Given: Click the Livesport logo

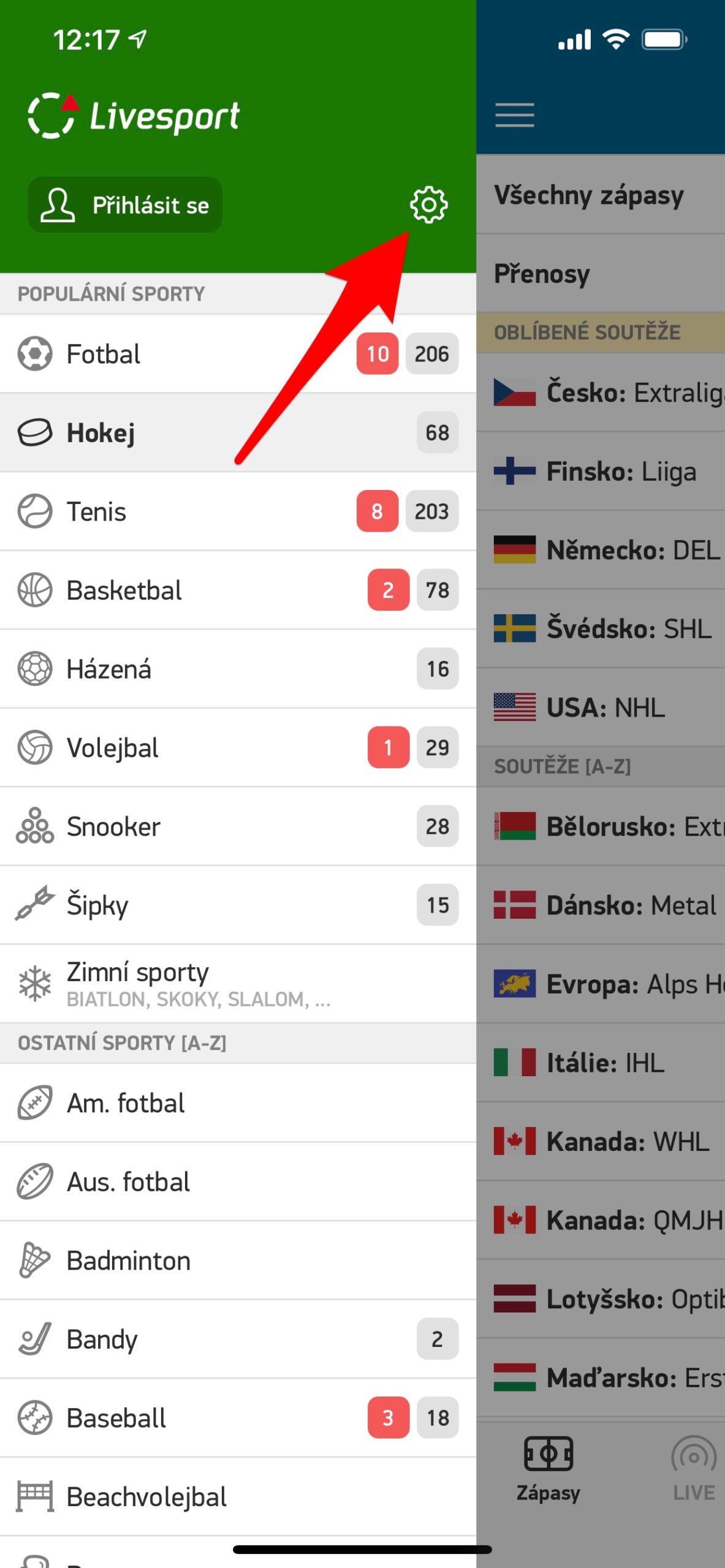Looking at the screenshot, I should coord(134,115).
